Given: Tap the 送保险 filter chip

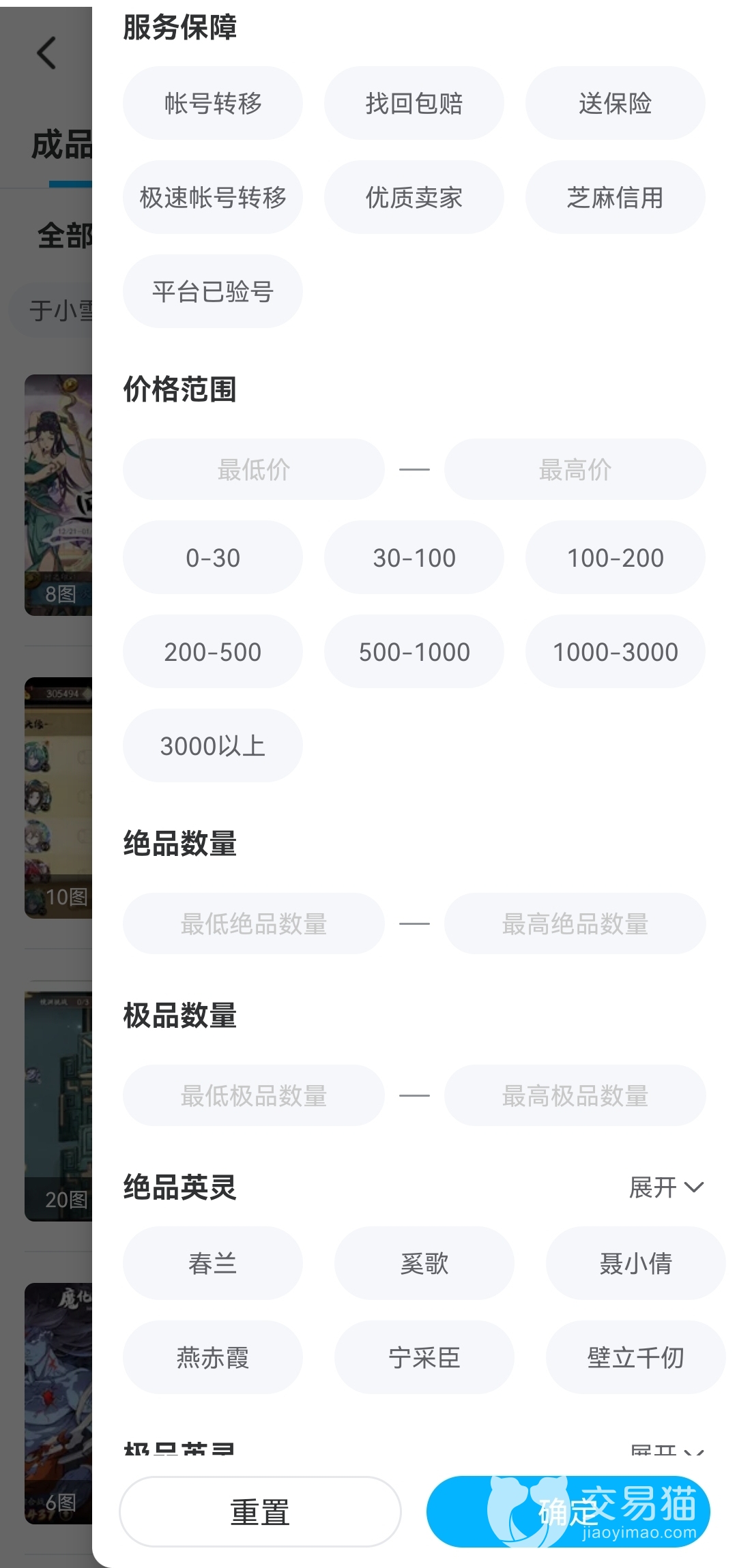Looking at the screenshot, I should pyautogui.click(x=615, y=103).
